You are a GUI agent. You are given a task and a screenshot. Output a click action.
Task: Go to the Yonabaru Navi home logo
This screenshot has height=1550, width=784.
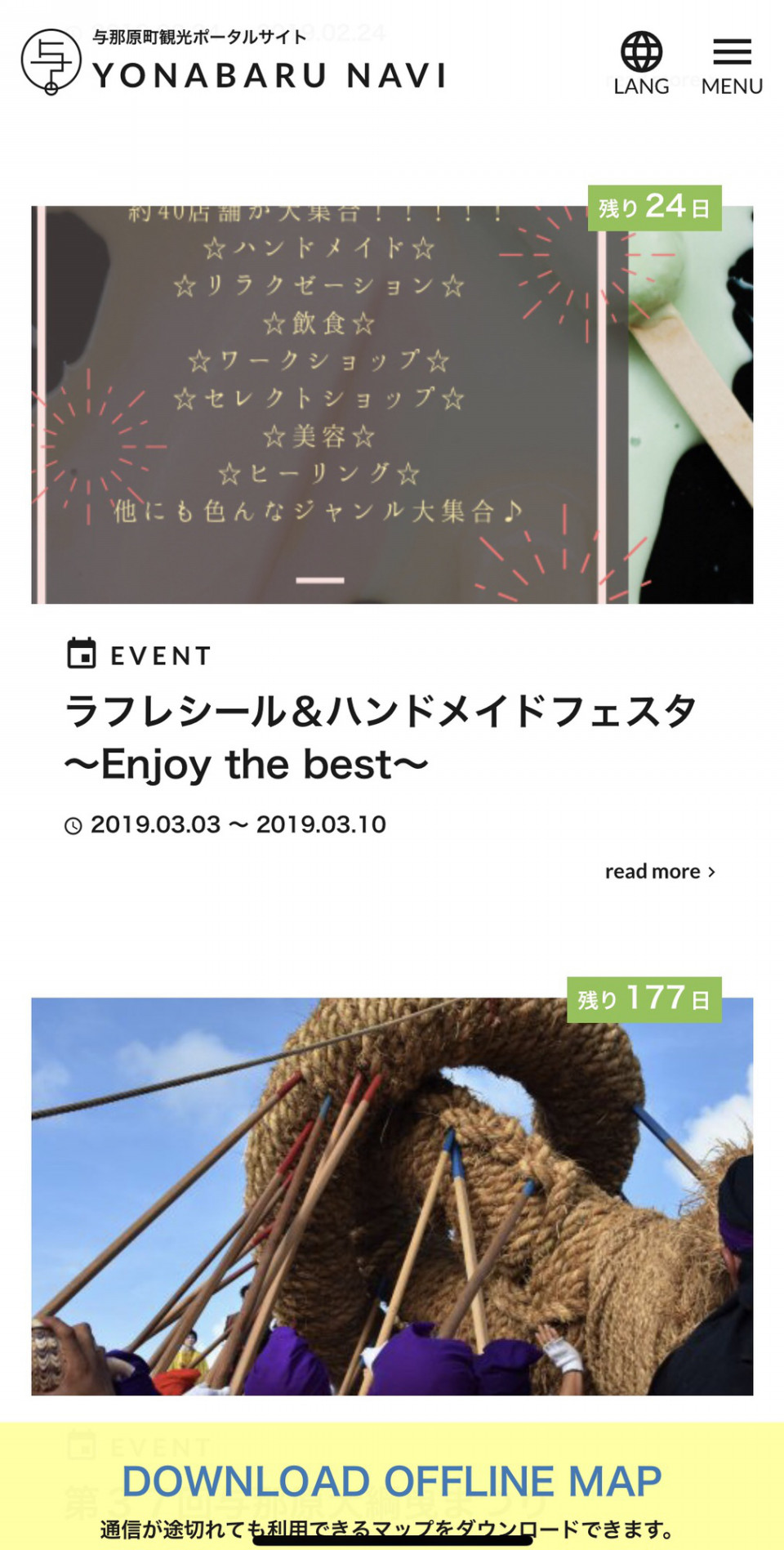pos(234,62)
